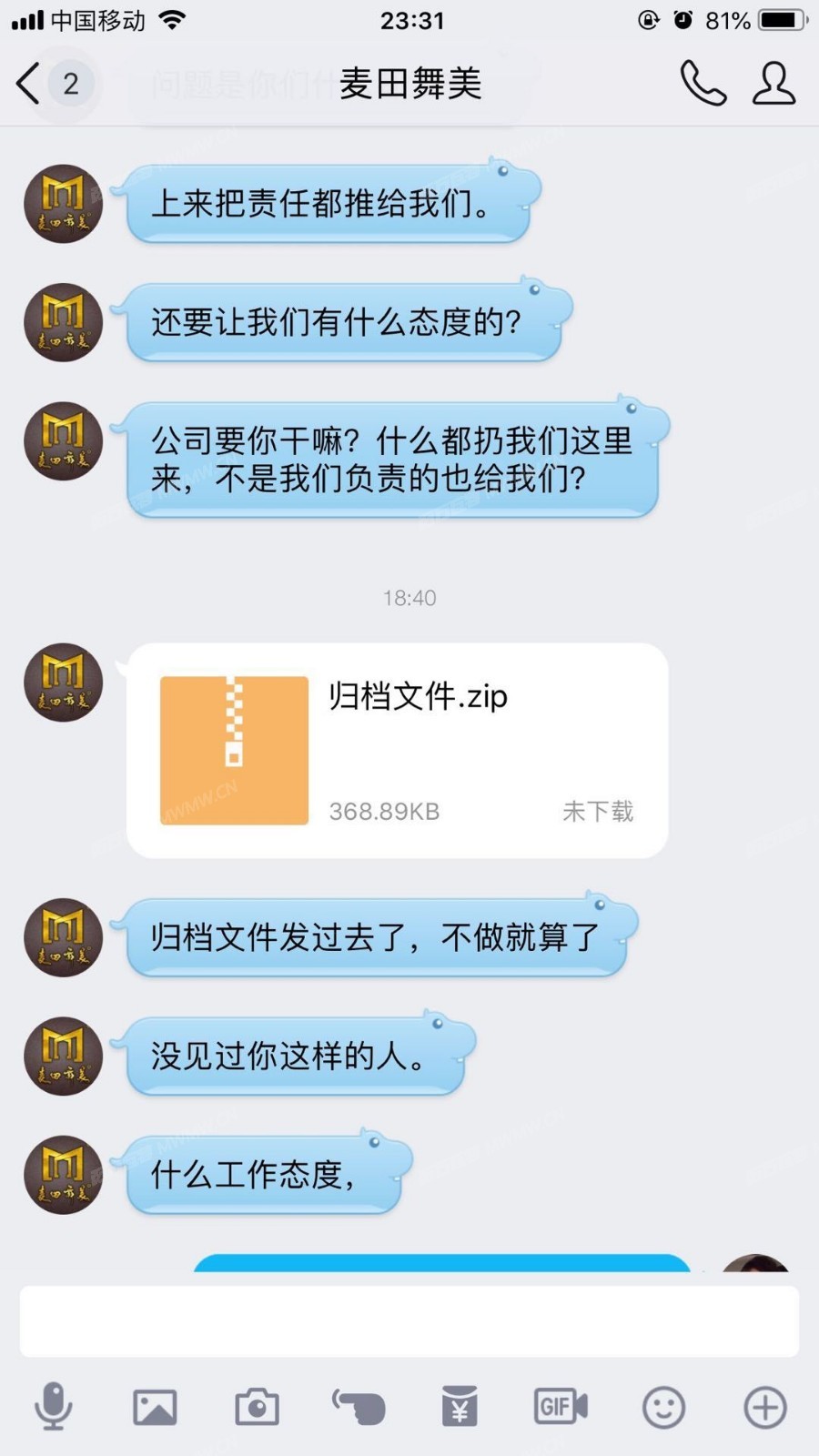
Task: Tap 麦田舞美's avatar beside the zip file
Action: click(63, 682)
